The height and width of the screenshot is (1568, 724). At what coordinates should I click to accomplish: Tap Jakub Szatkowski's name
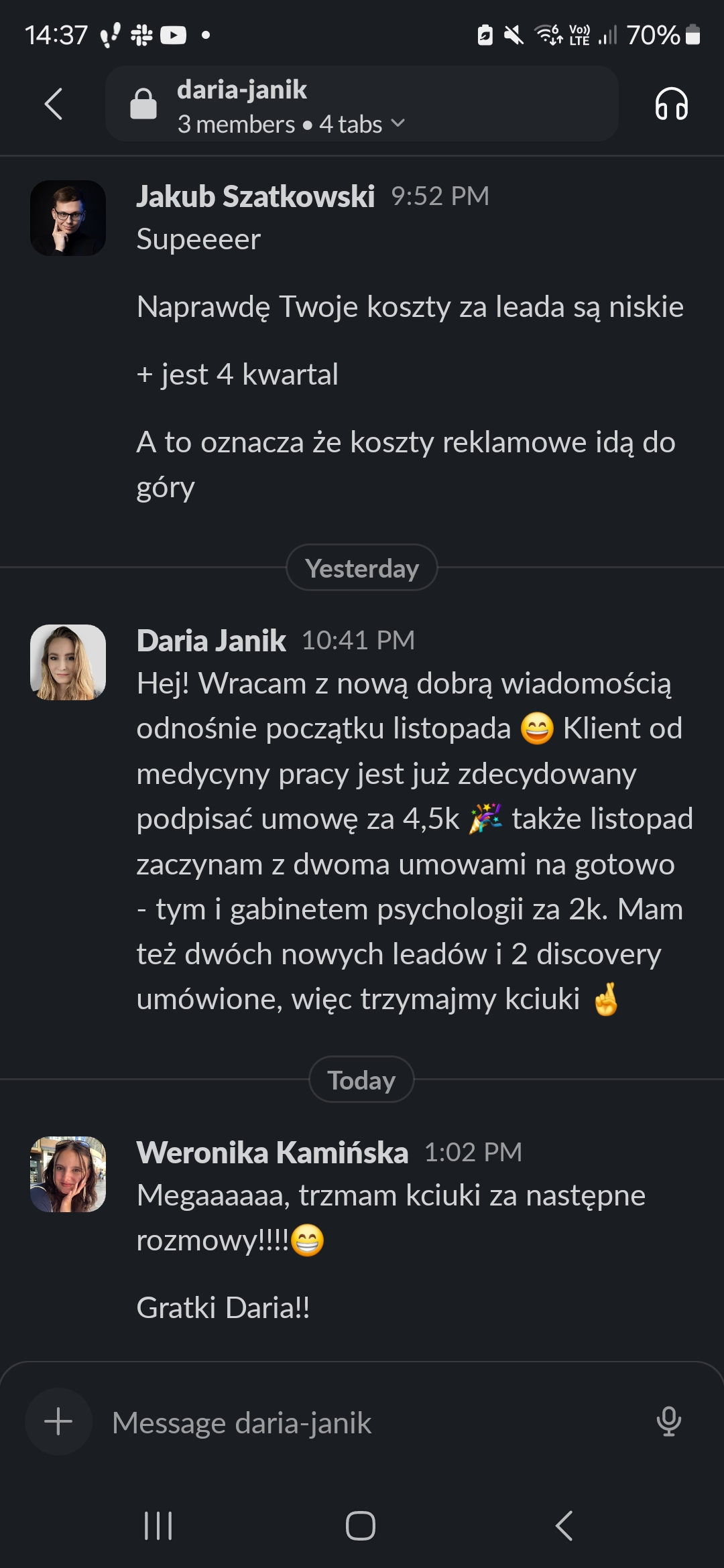[255, 197]
